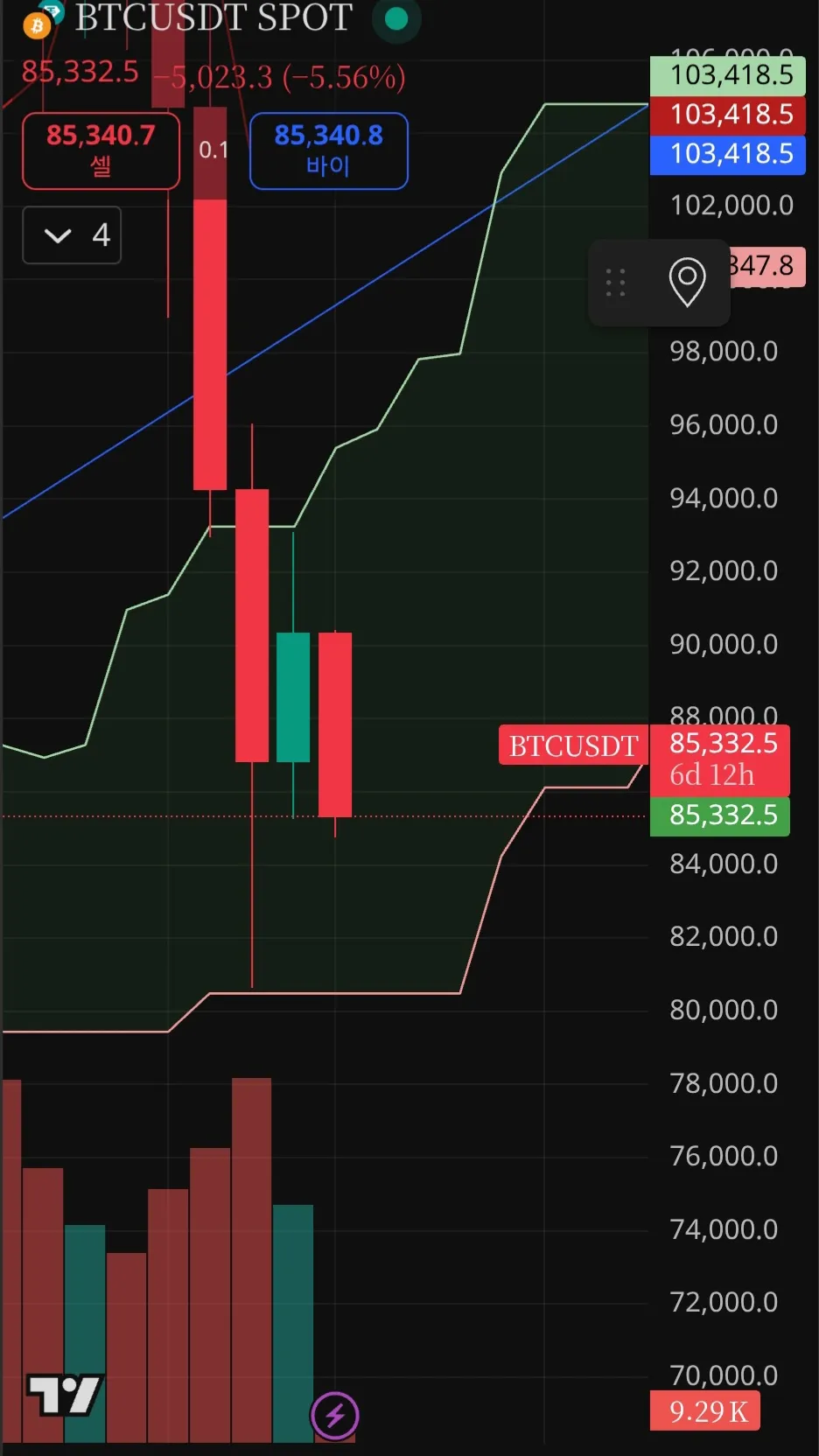Image resolution: width=819 pixels, height=1456 pixels.
Task: Open the purple lightning bolt event marker
Action: [x=334, y=1415]
